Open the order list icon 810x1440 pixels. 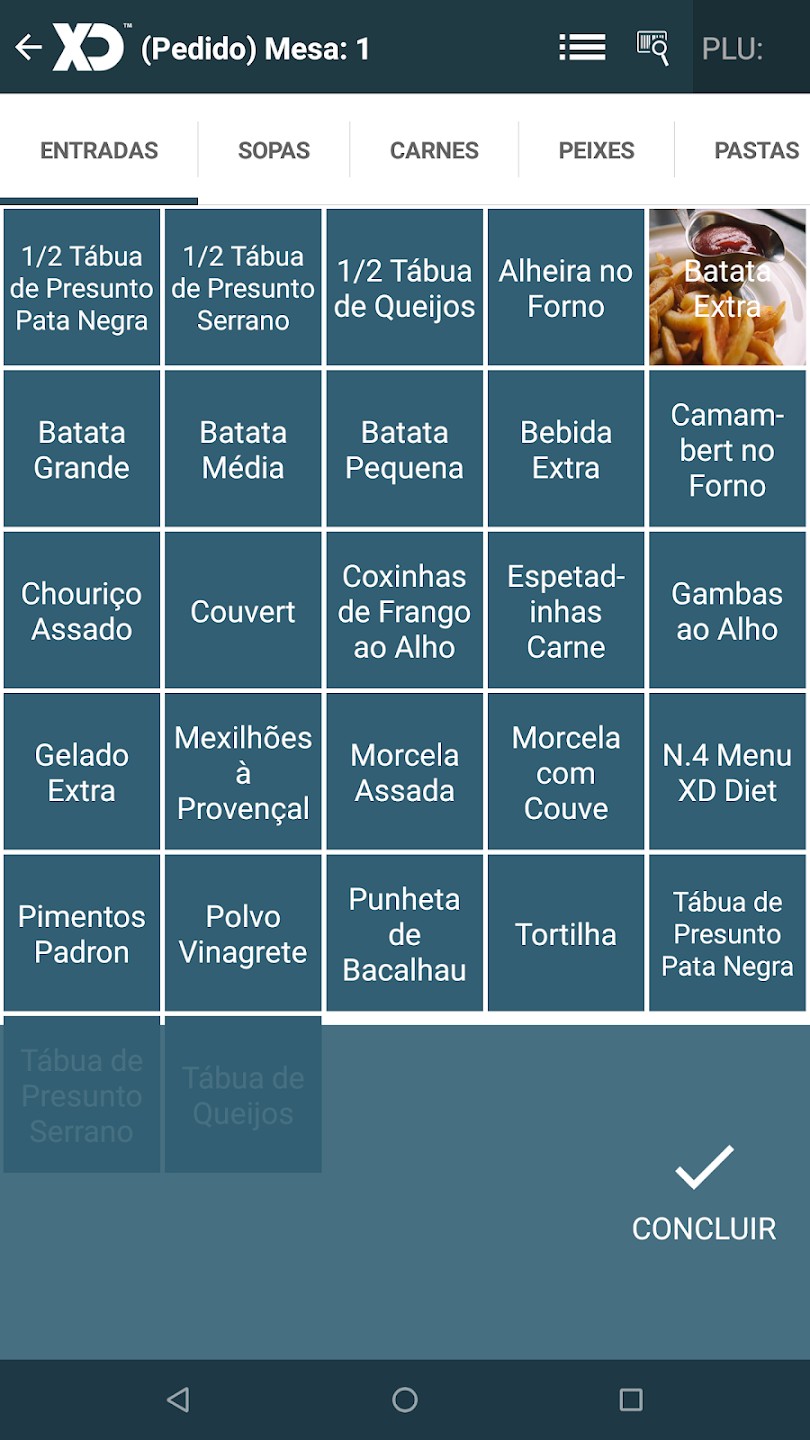tap(581, 47)
